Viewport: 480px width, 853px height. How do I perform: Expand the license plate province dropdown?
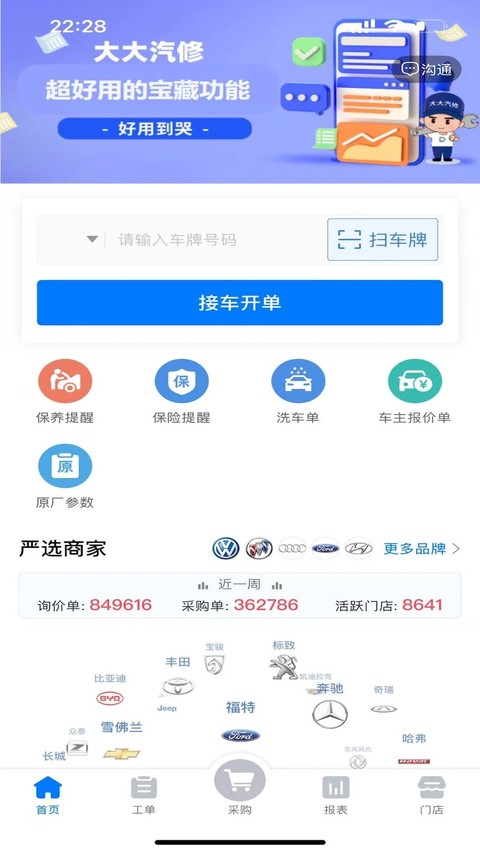click(x=92, y=239)
